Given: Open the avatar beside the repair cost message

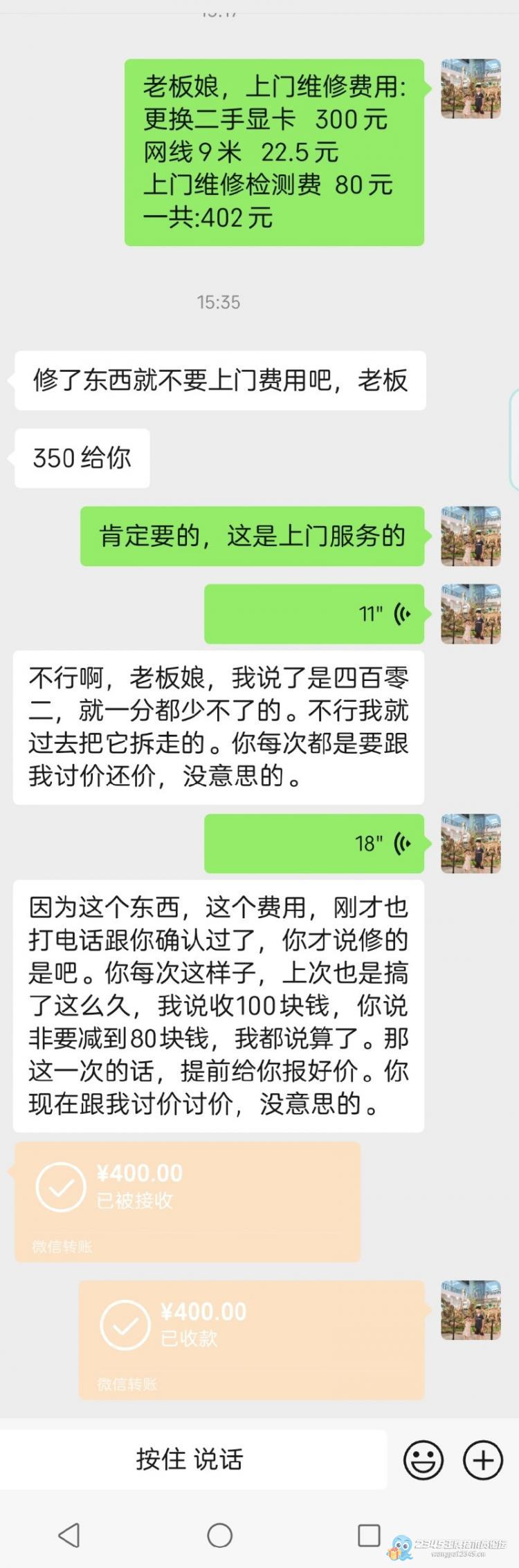Looking at the screenshot, I should coord(471,88).
